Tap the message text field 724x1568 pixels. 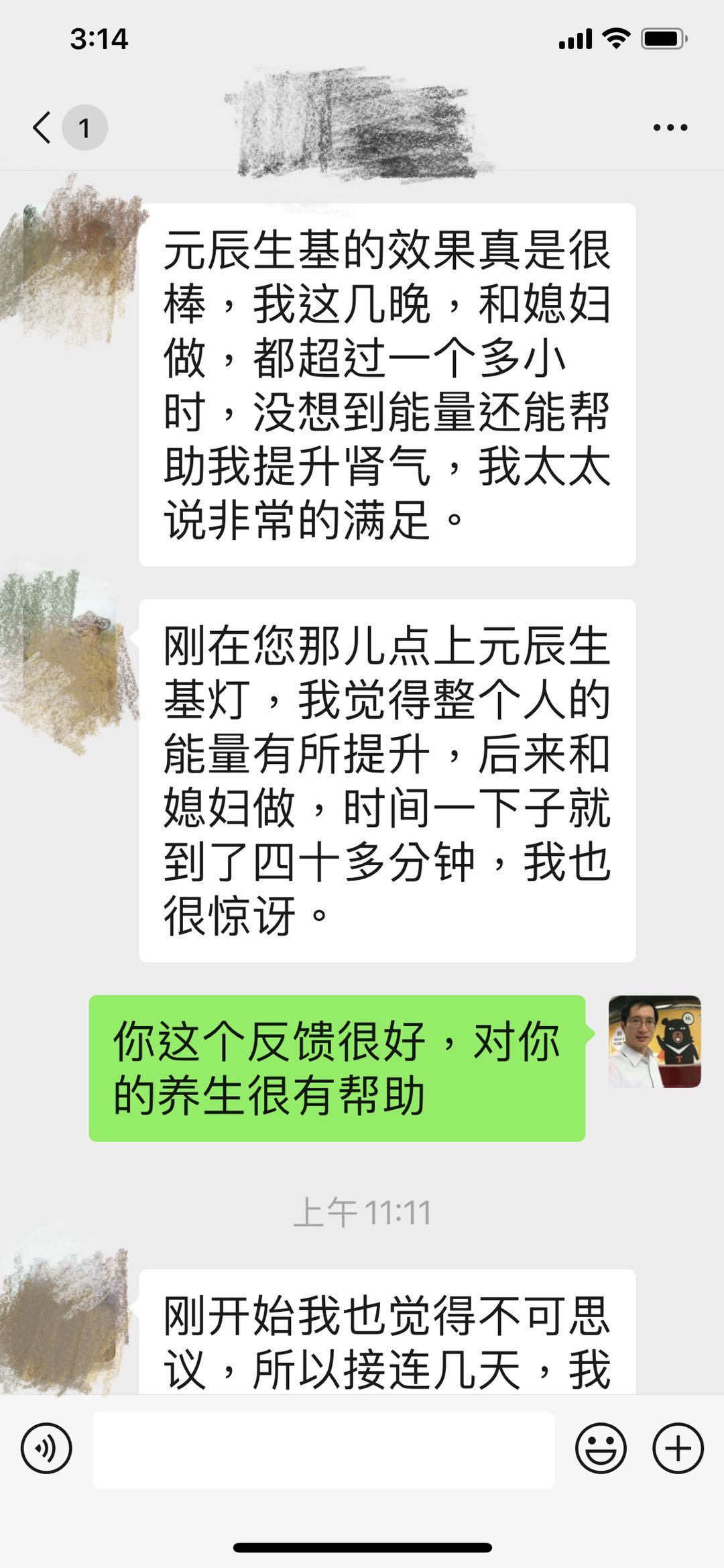(x=323, y=1449)
